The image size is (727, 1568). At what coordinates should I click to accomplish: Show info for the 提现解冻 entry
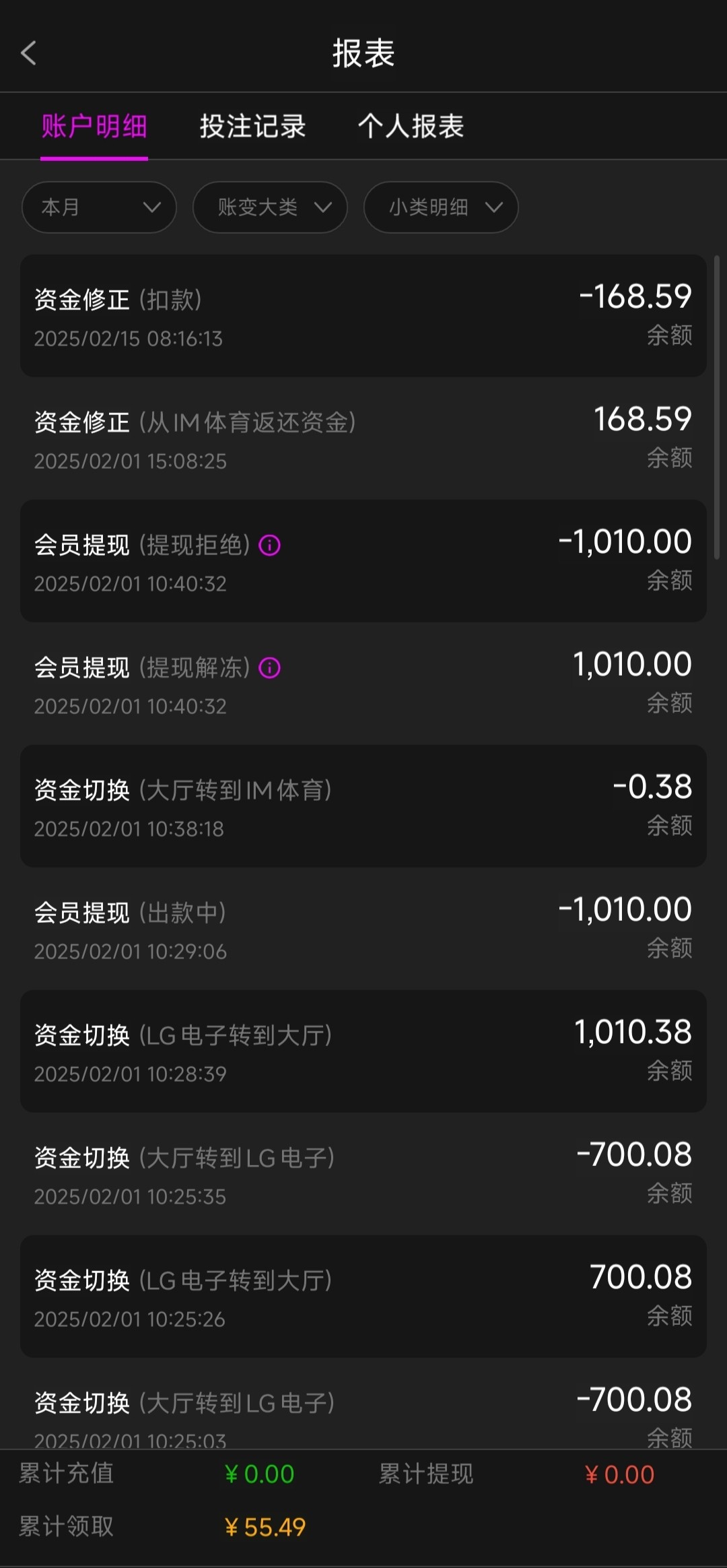[270, 667]
